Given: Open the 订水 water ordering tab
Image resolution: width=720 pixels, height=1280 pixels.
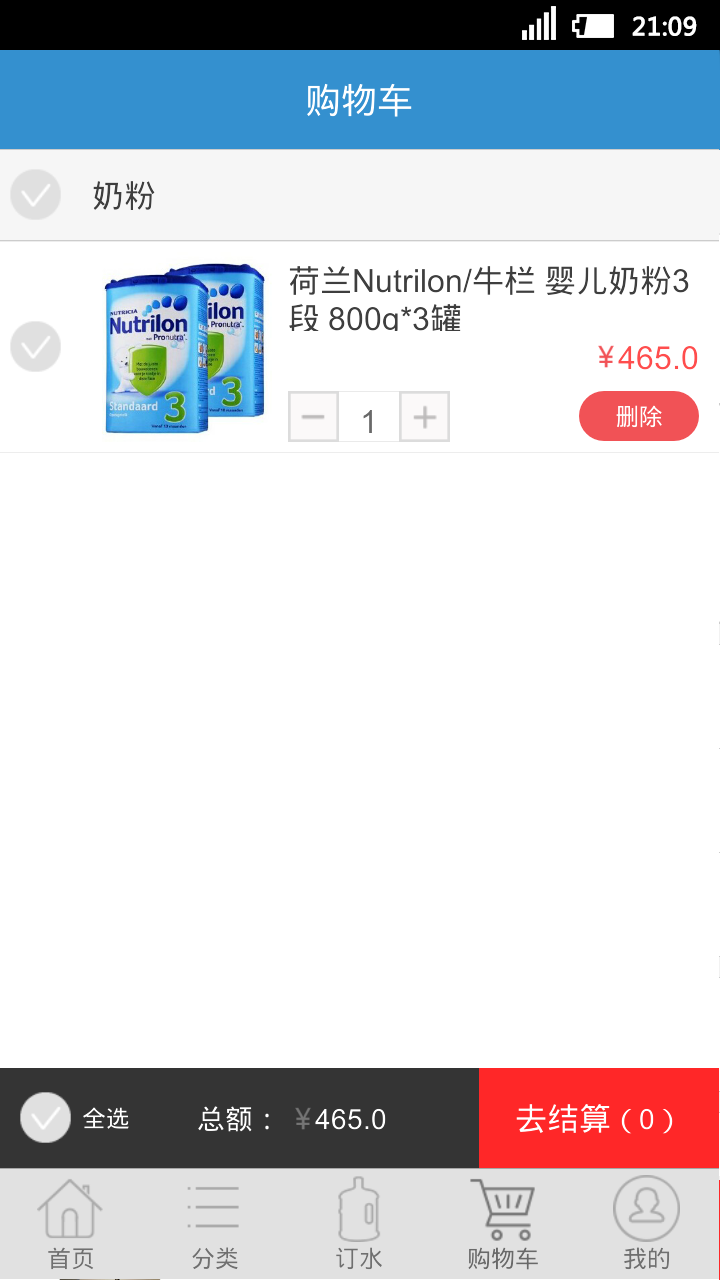Looking at the screenshot, I should coord(359,1224).
